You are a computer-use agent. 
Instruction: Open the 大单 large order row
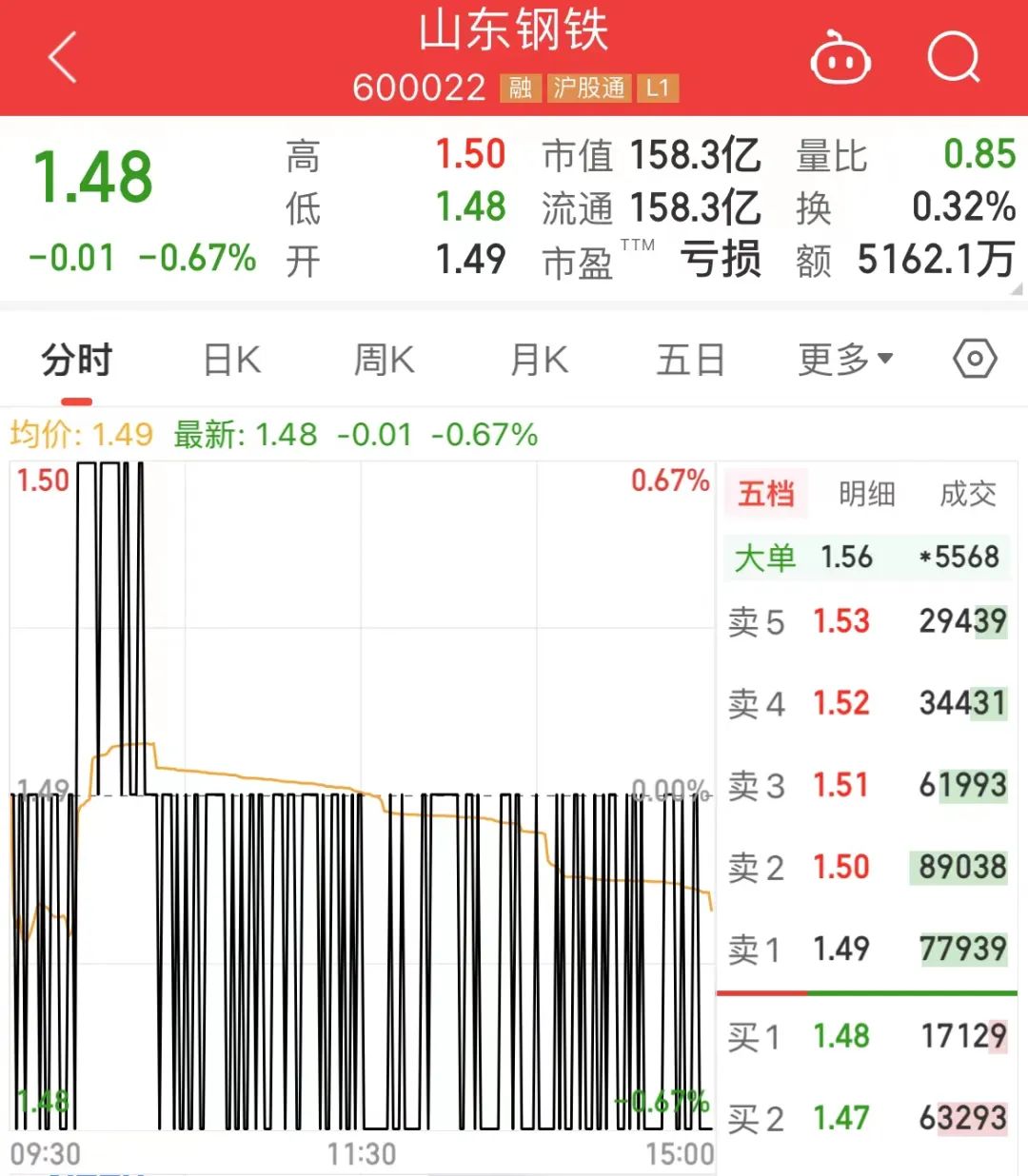click(x=866, y=558)
